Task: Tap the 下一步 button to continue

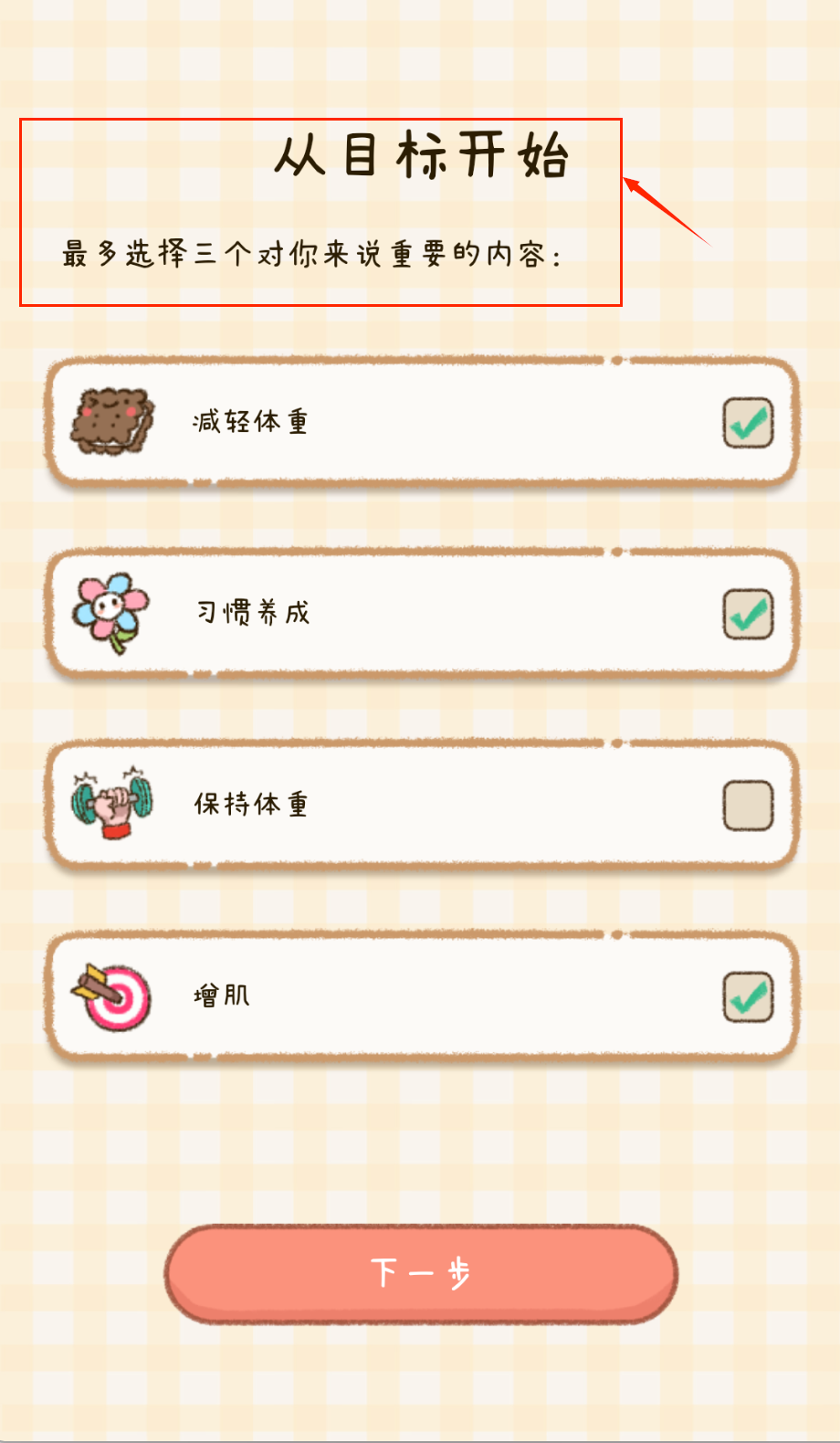Action: (421, 1274)
